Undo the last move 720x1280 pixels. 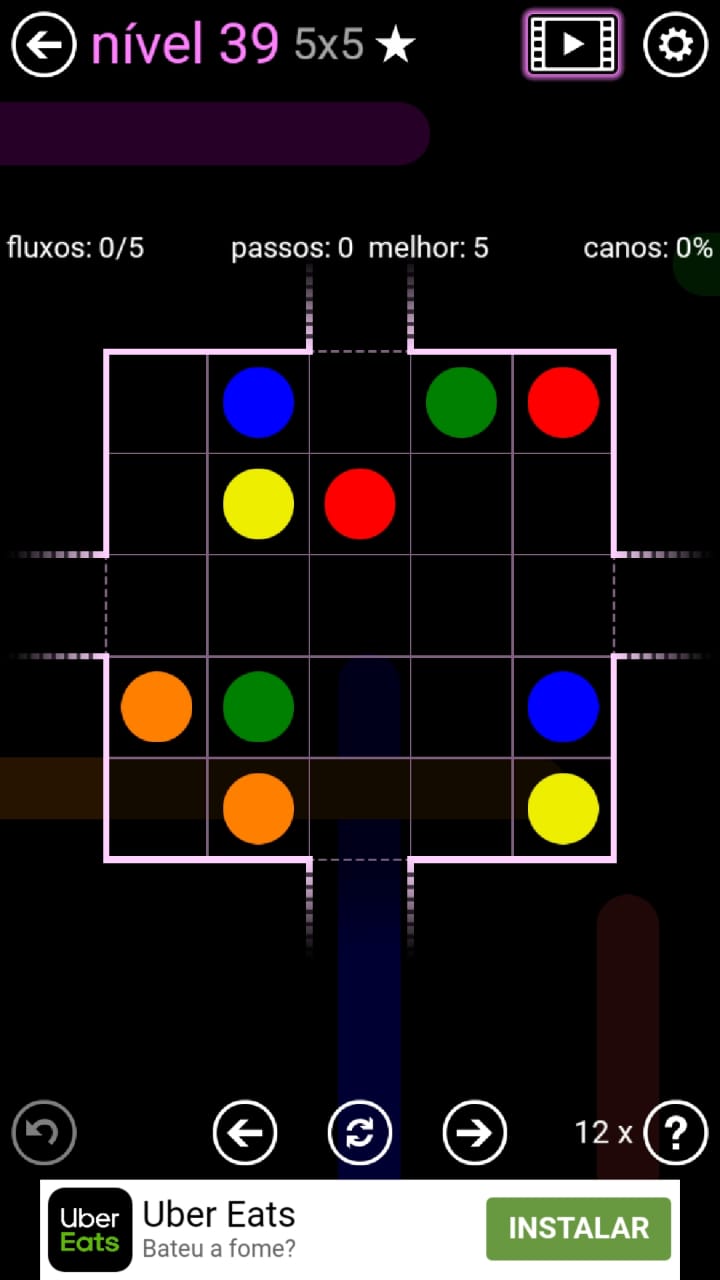(44, 1132)
